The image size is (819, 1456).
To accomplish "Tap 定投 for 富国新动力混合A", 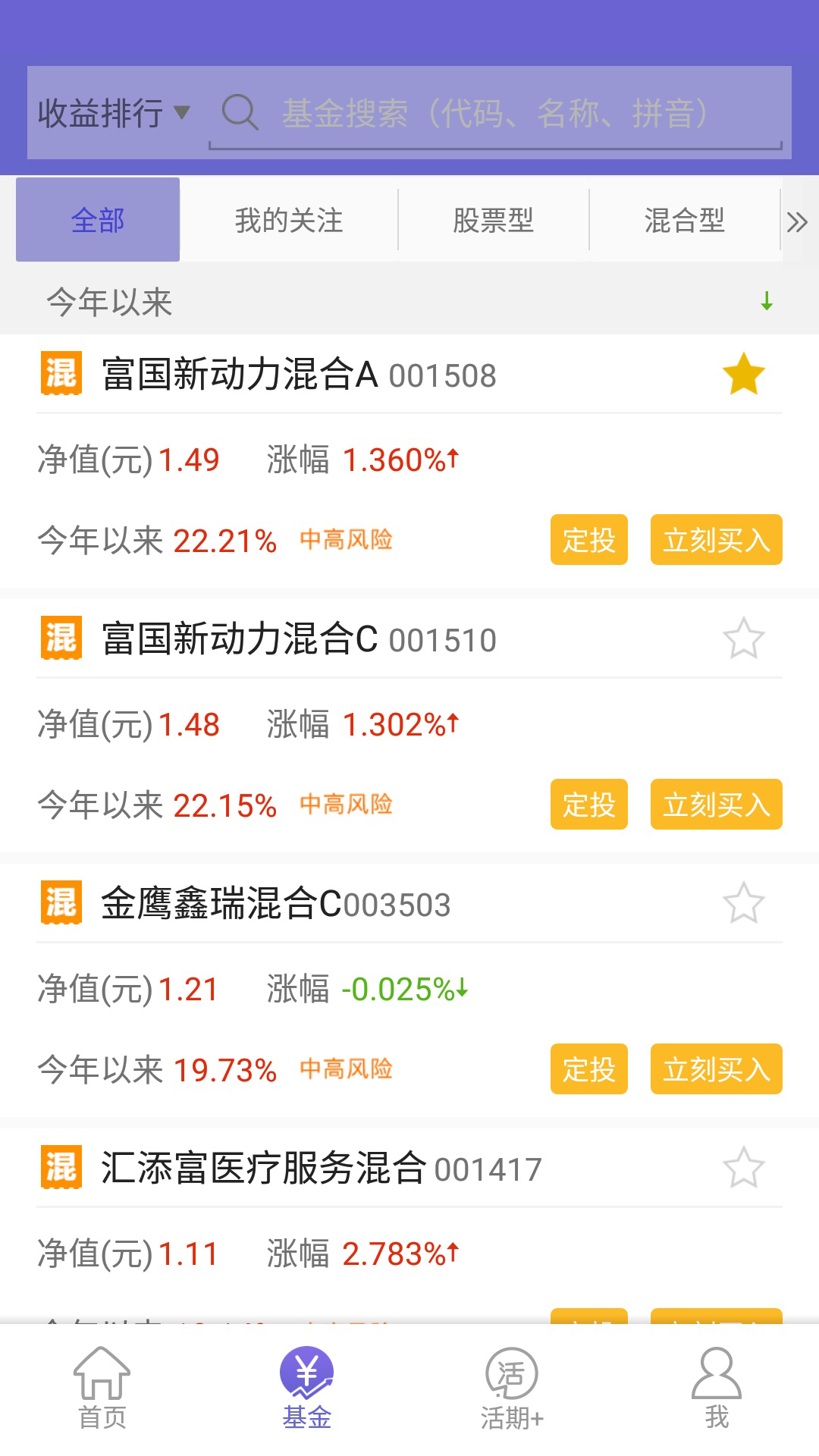I will (x=589, y=540).
